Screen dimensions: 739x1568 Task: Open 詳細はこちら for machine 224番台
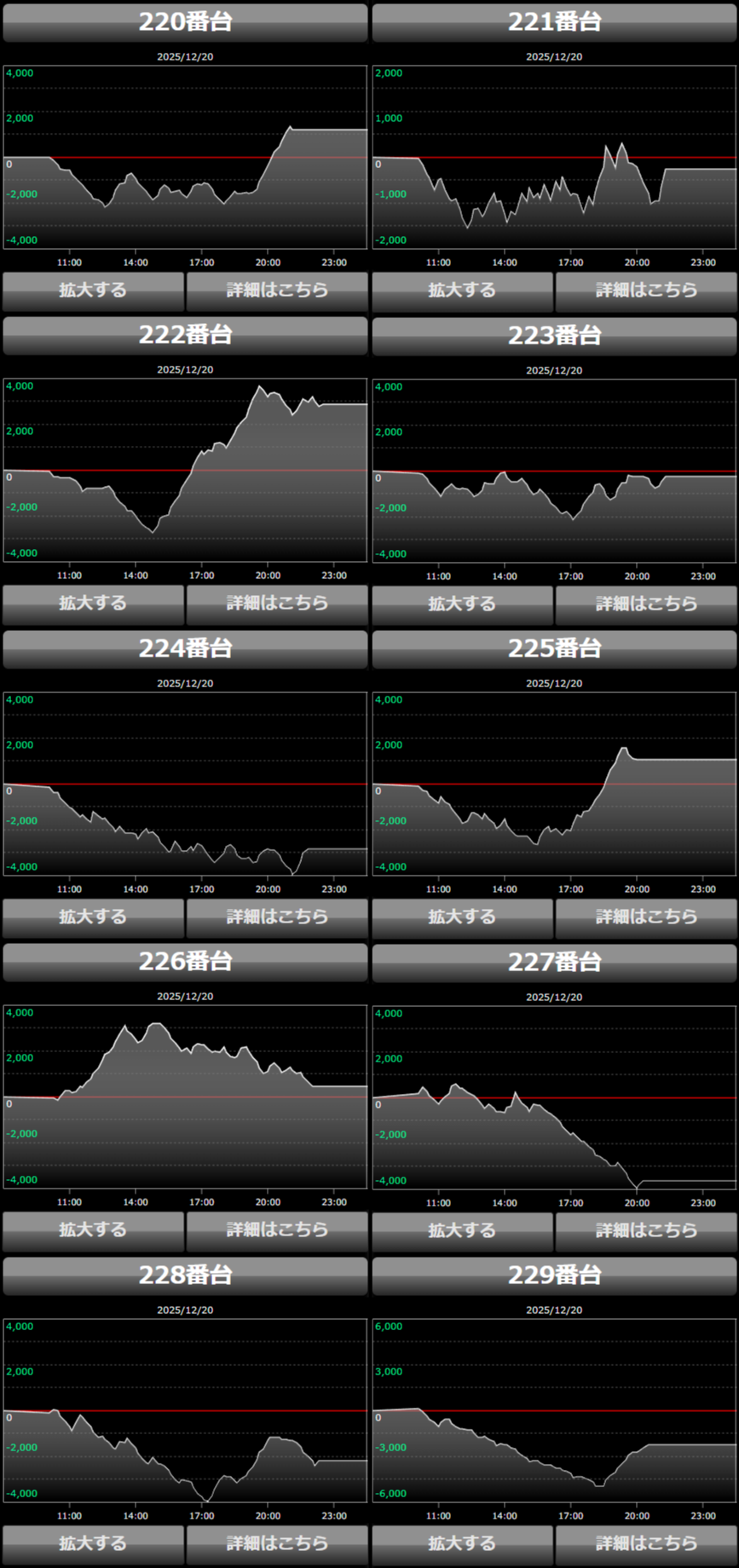277,917
